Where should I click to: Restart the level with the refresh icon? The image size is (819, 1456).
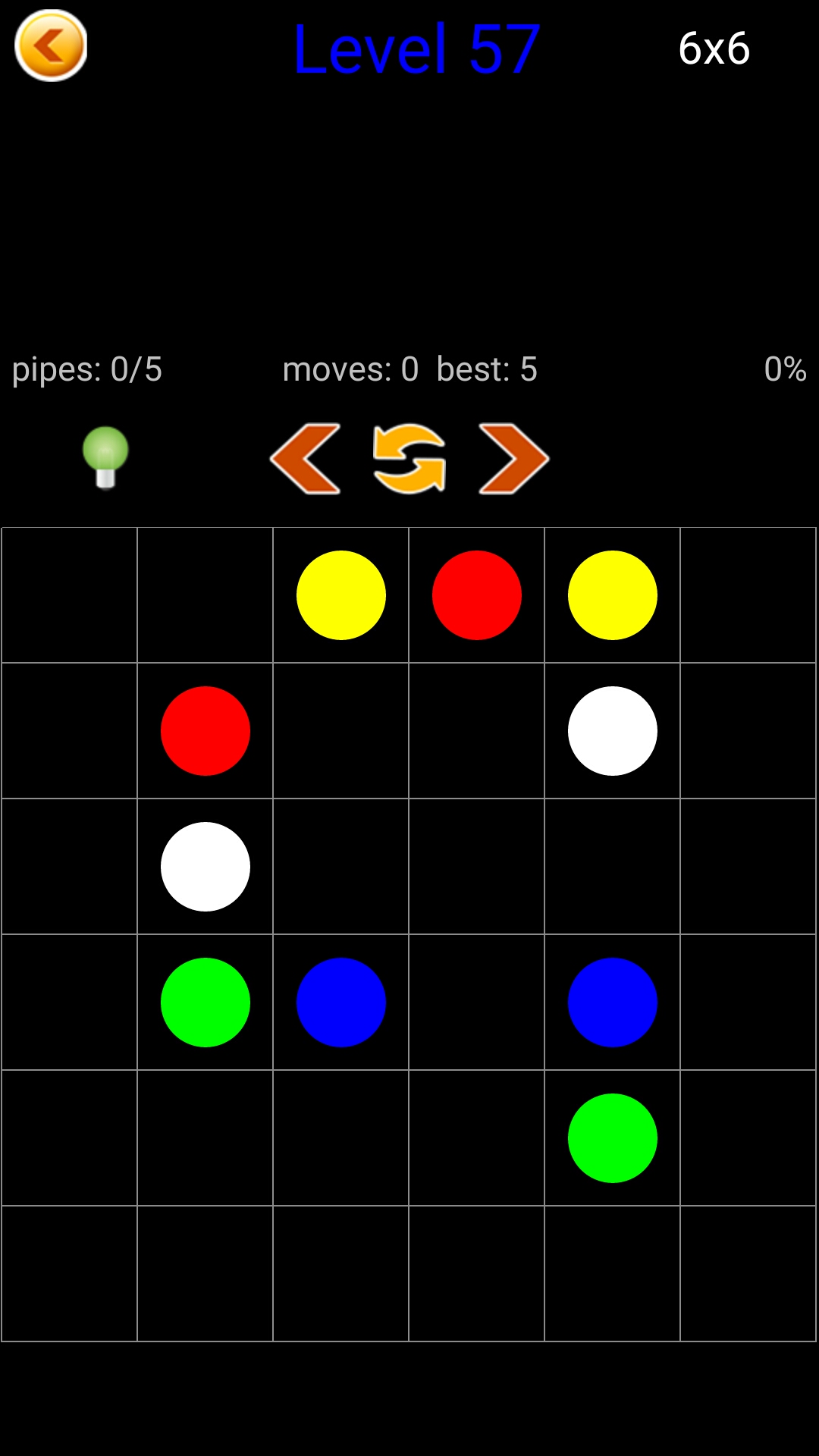409,459
